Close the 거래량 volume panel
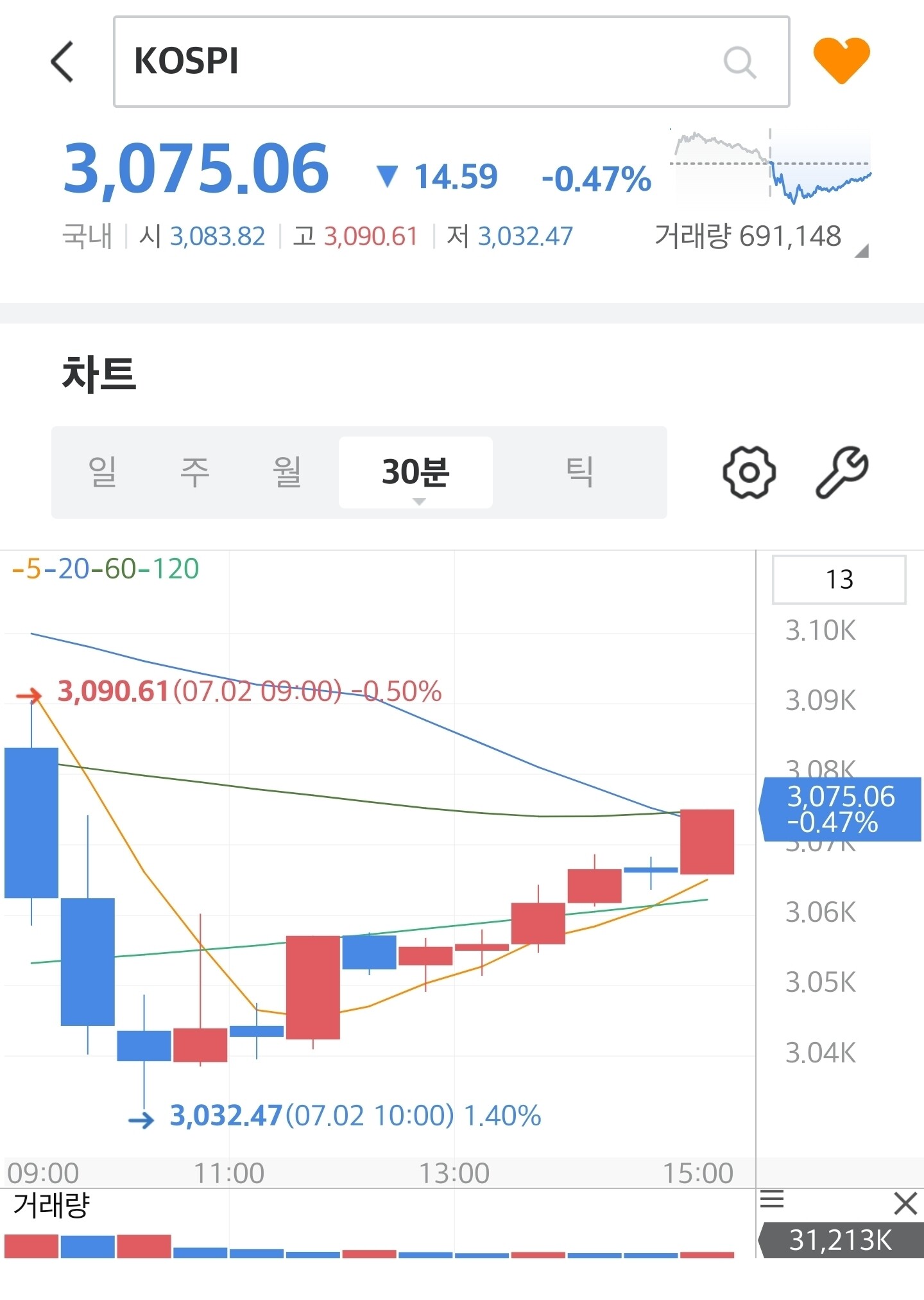 tap(905, 1202)
